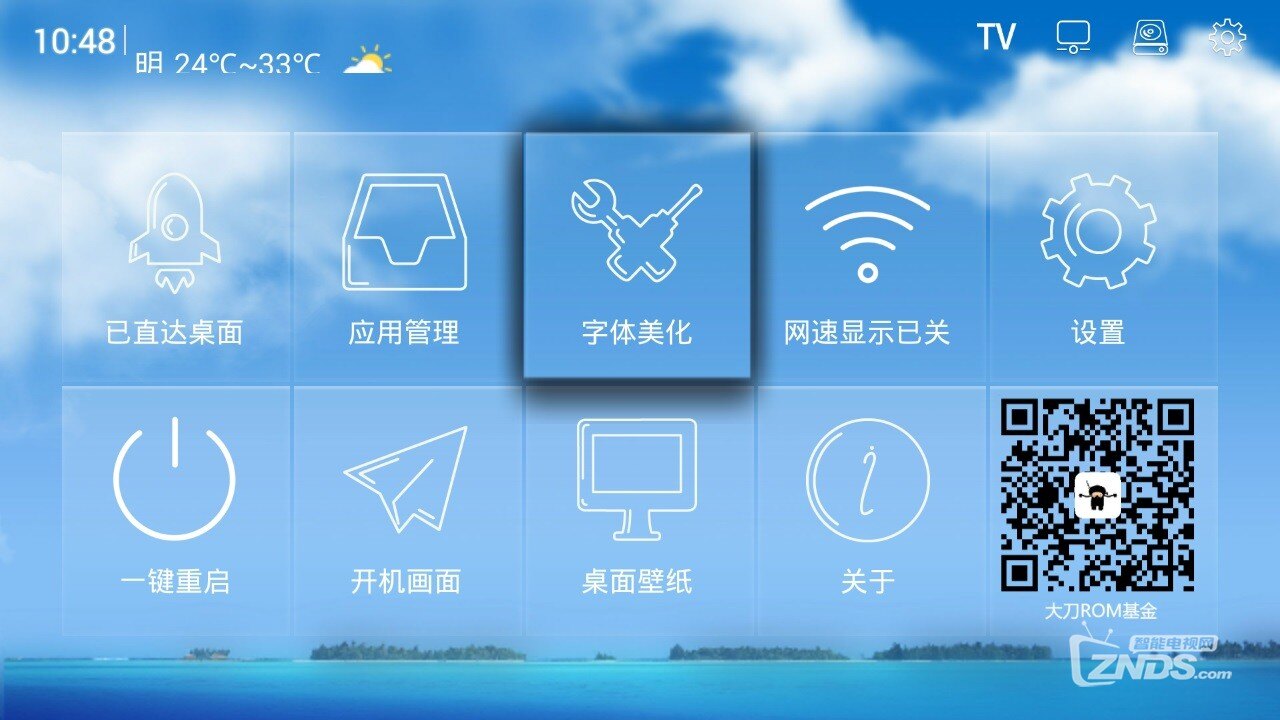1280x720 pixels.
Task: Open the 字体美化 font tile
Action: tap(637, 257)
